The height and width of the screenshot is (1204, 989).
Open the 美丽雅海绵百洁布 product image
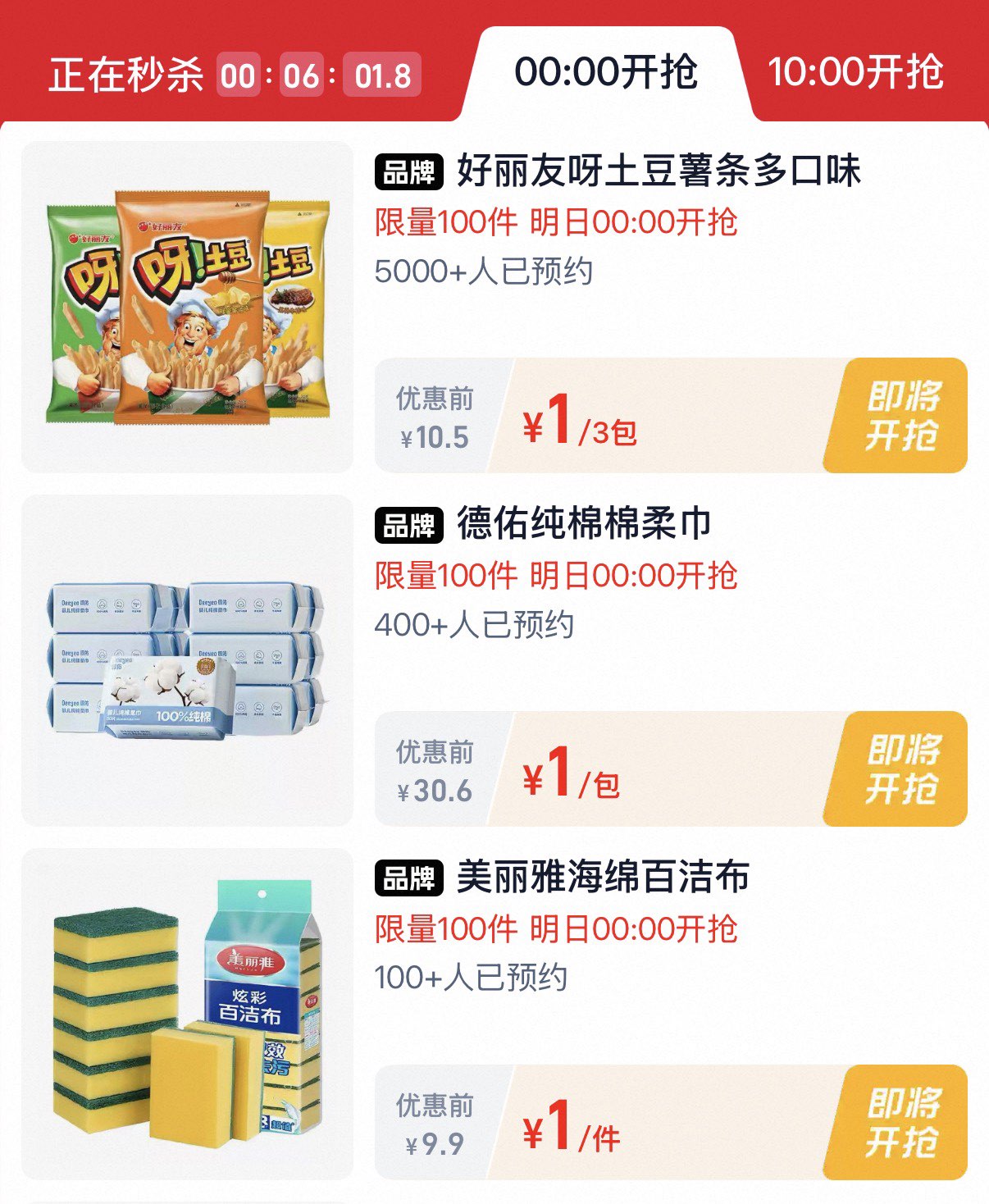[187, 1014]
